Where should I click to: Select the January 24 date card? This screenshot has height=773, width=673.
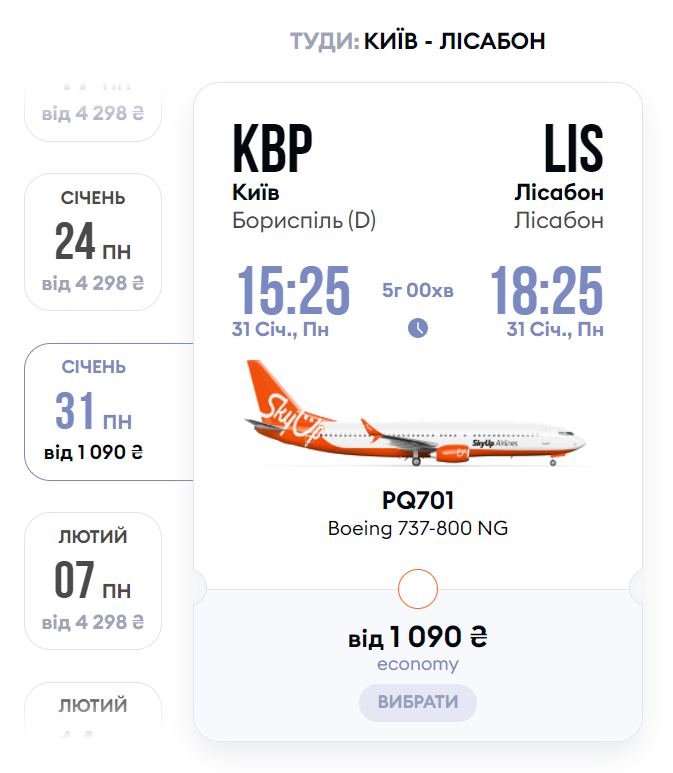click(93, 241)
